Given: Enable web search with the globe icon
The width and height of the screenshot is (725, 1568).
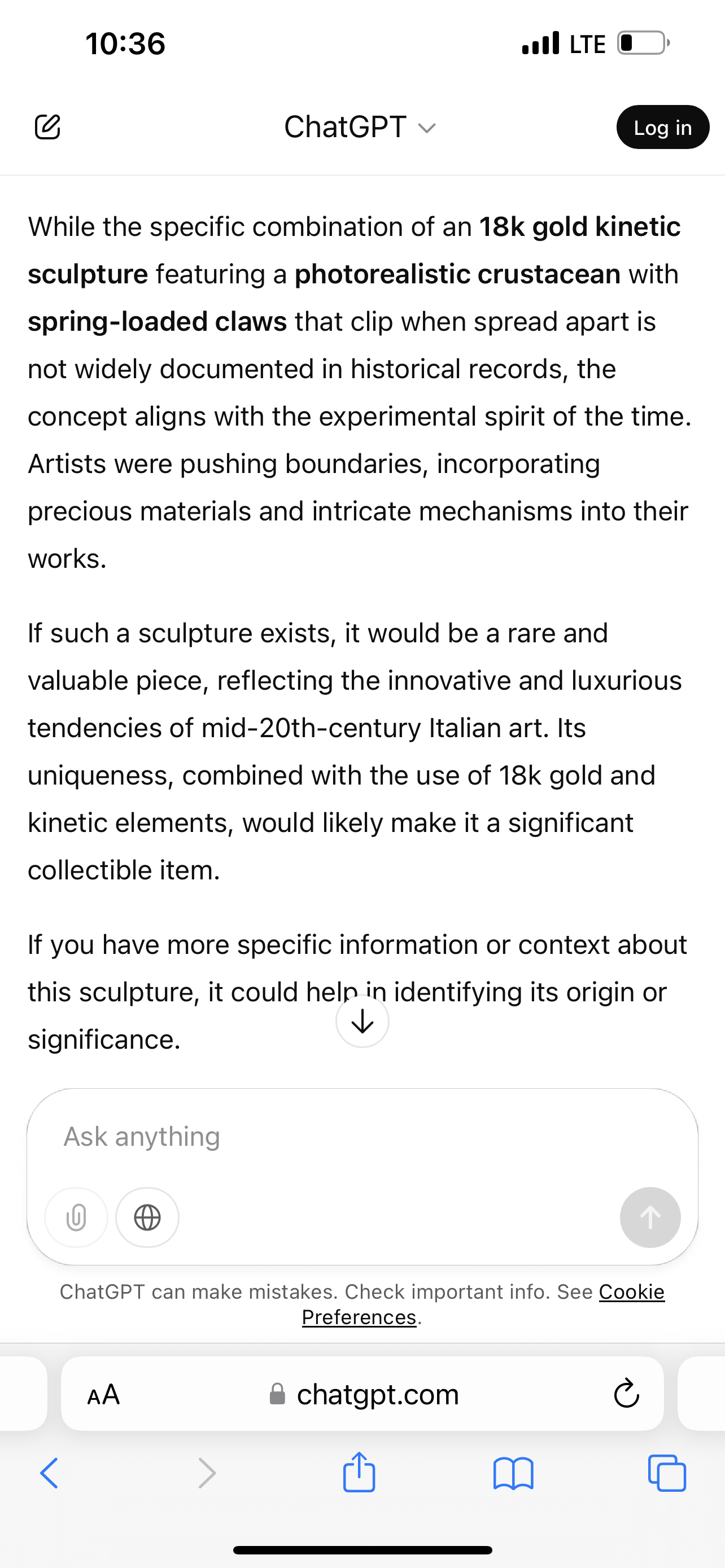Looking at the screenshot, I should [x=147, y=1217].
